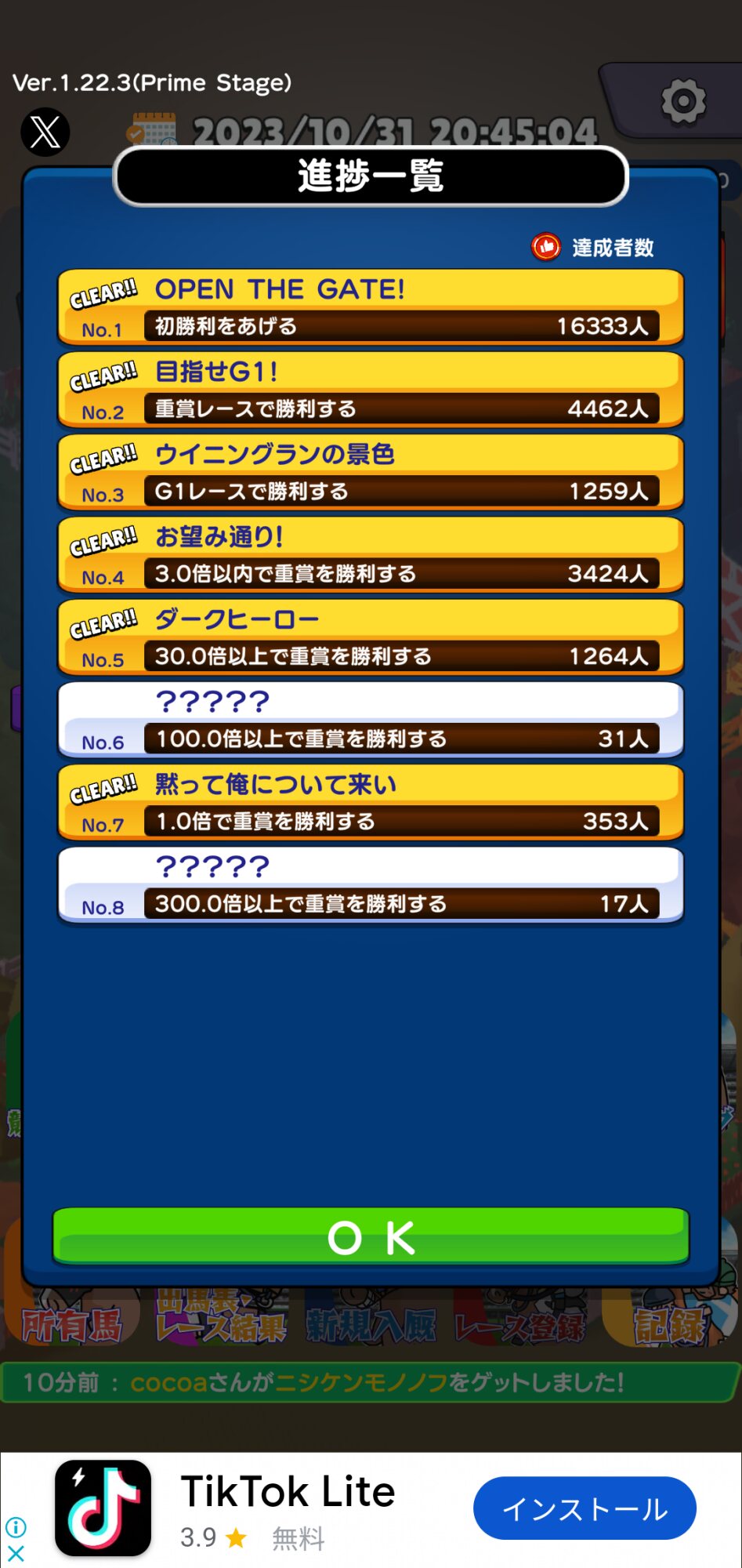Share via the X icon
742x1568 pixels.
click(x=45, y=132)
